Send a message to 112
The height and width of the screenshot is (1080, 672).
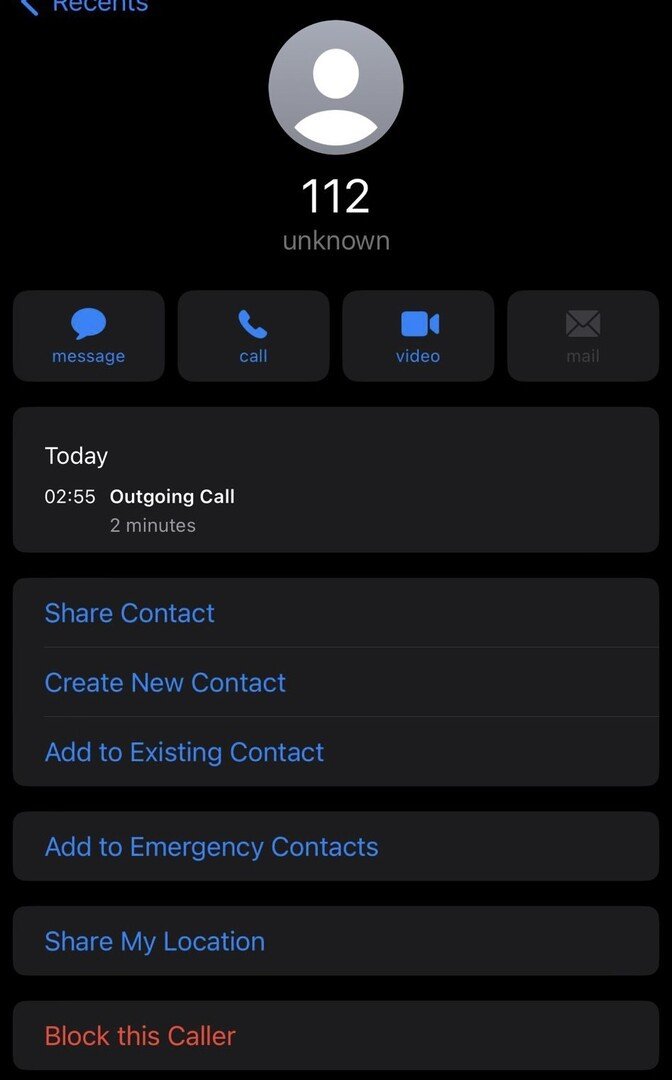pyautogui.click(x=88, y=336)
